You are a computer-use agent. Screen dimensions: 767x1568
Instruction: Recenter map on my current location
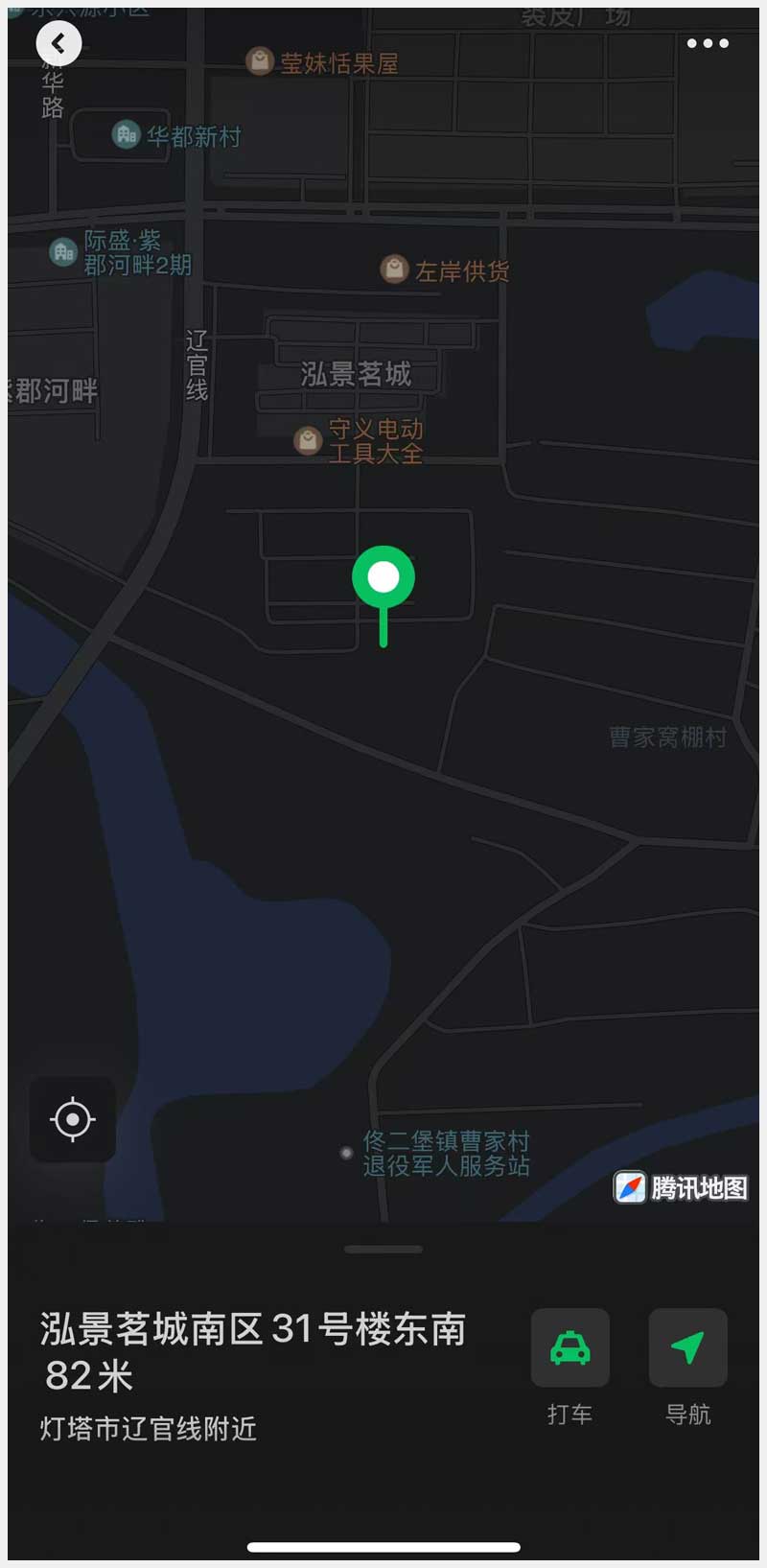(73, 1119)
